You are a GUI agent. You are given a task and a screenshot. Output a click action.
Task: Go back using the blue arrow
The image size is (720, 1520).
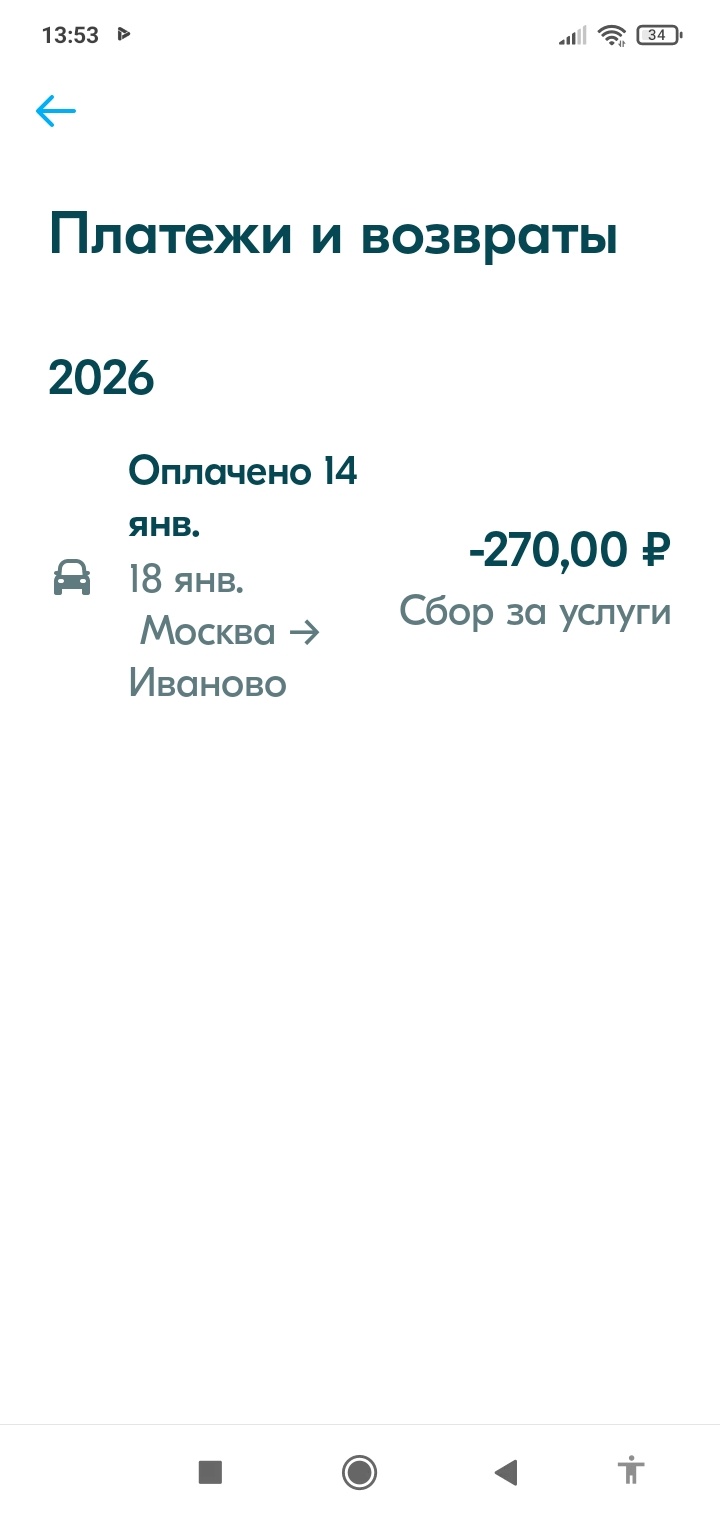[x=56, y=111]
